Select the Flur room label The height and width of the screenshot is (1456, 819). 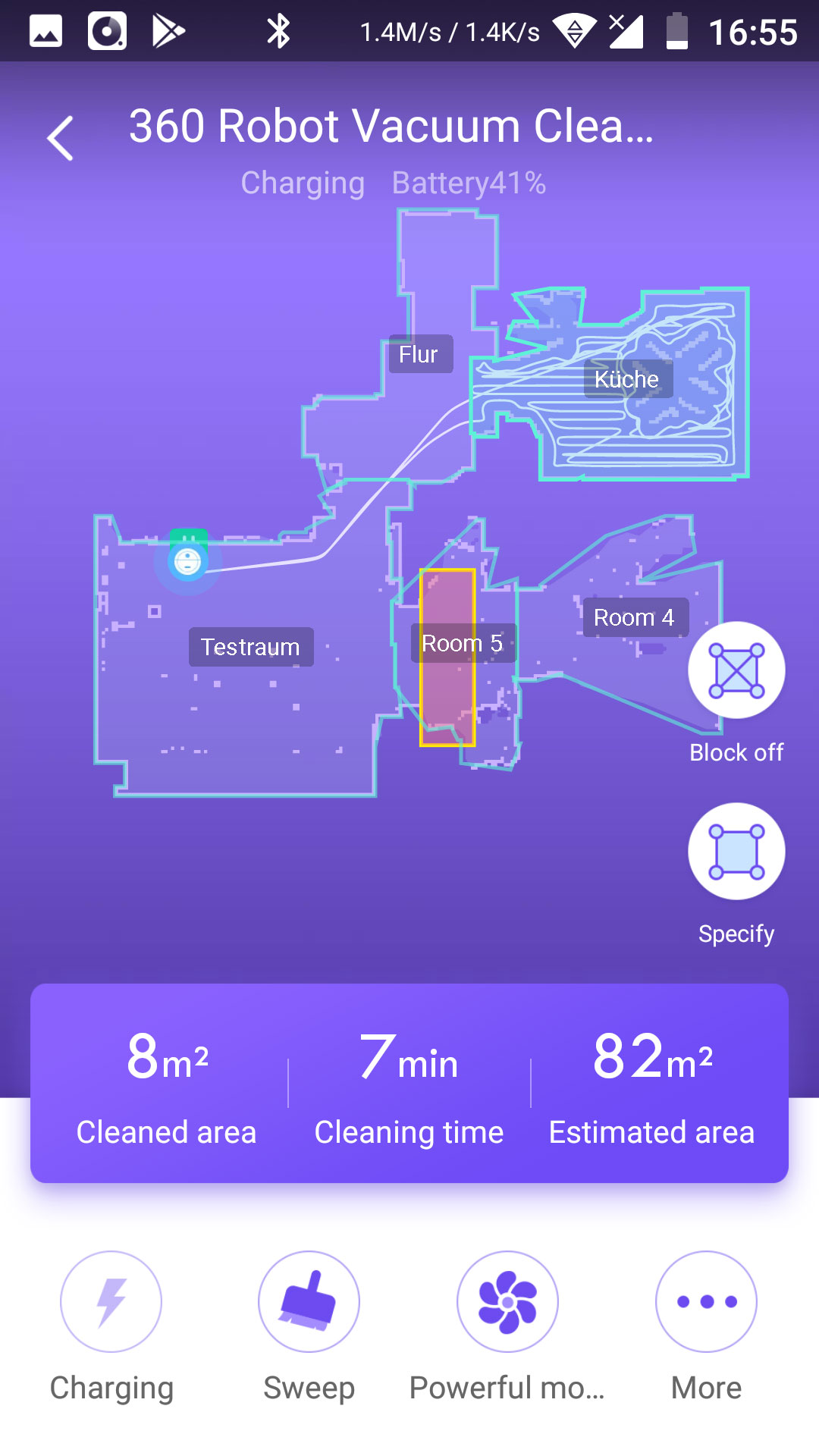pyautogui.click(x=420, y=354)
